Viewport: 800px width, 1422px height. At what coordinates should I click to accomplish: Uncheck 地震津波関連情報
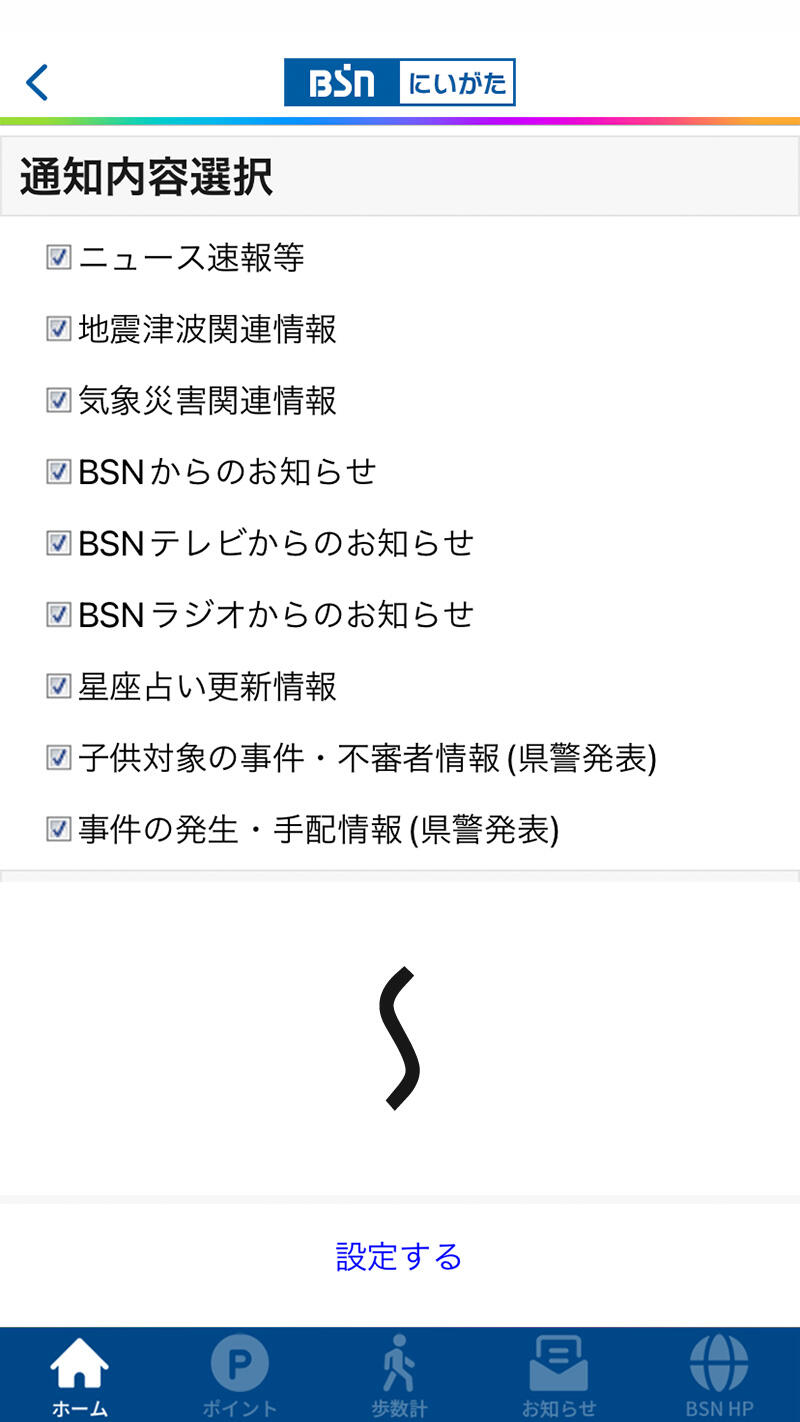click(x=57, y=329)
